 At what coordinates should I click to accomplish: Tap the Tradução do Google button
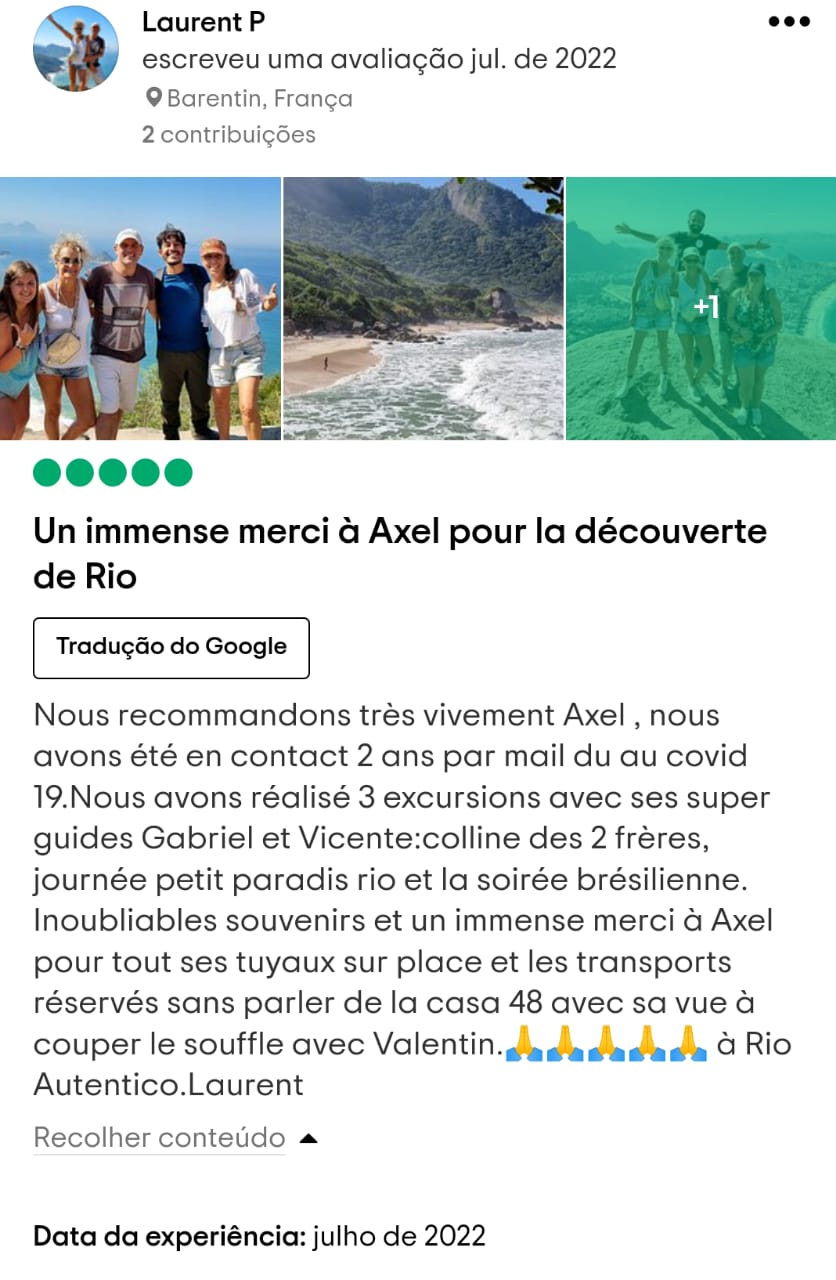[171, 647]
